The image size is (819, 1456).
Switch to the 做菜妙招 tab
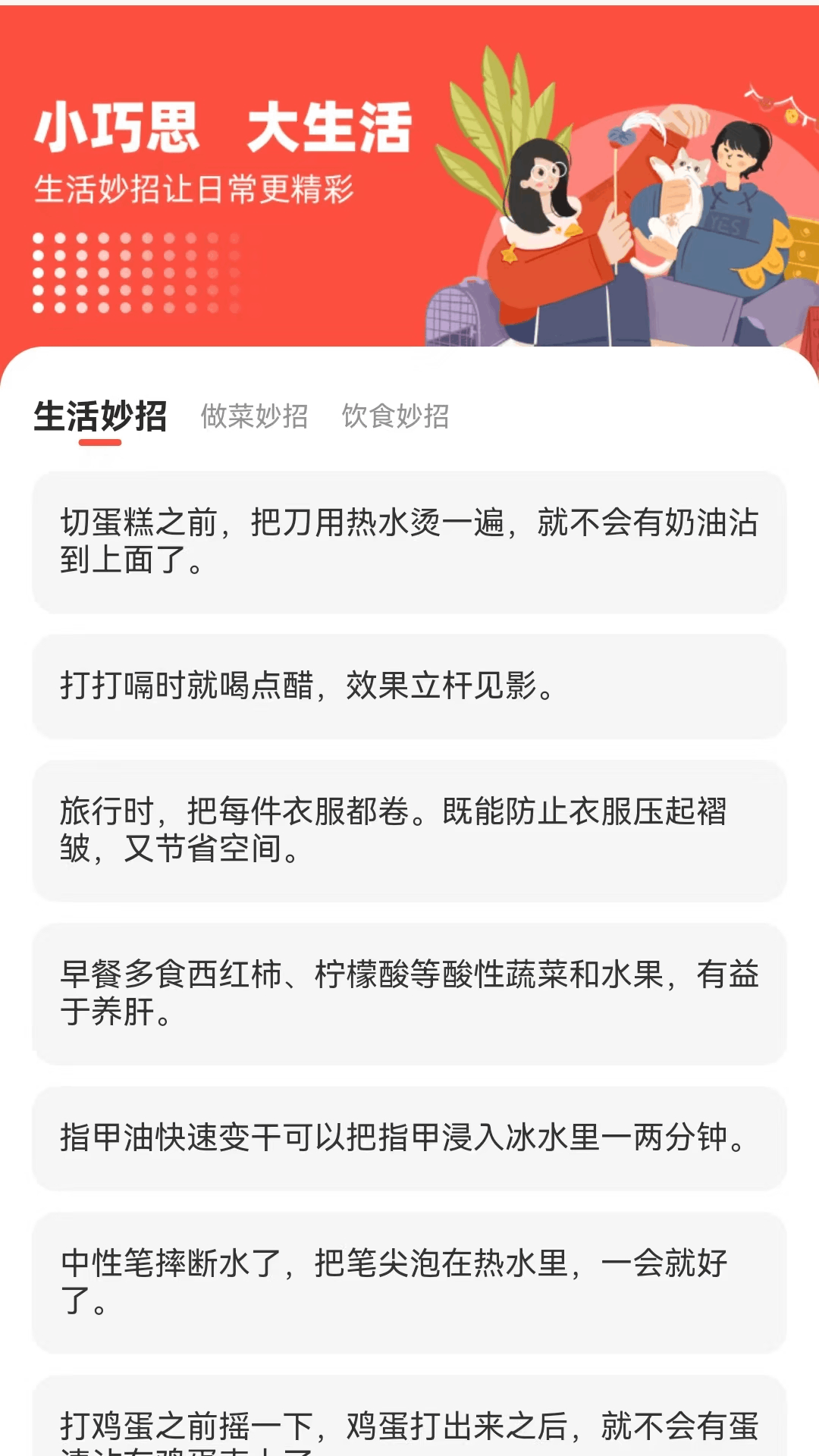click(x=254, y=416)
